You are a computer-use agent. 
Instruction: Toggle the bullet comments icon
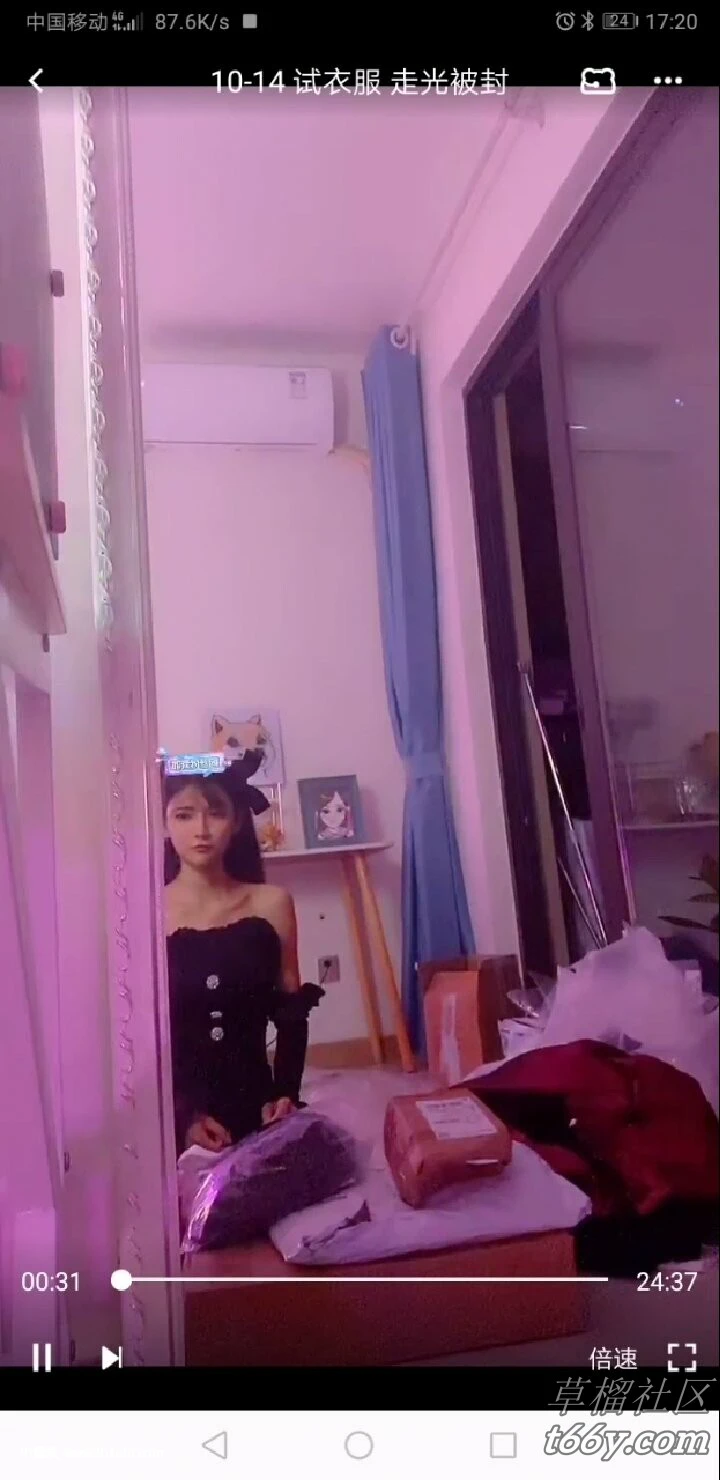point(598,81)
